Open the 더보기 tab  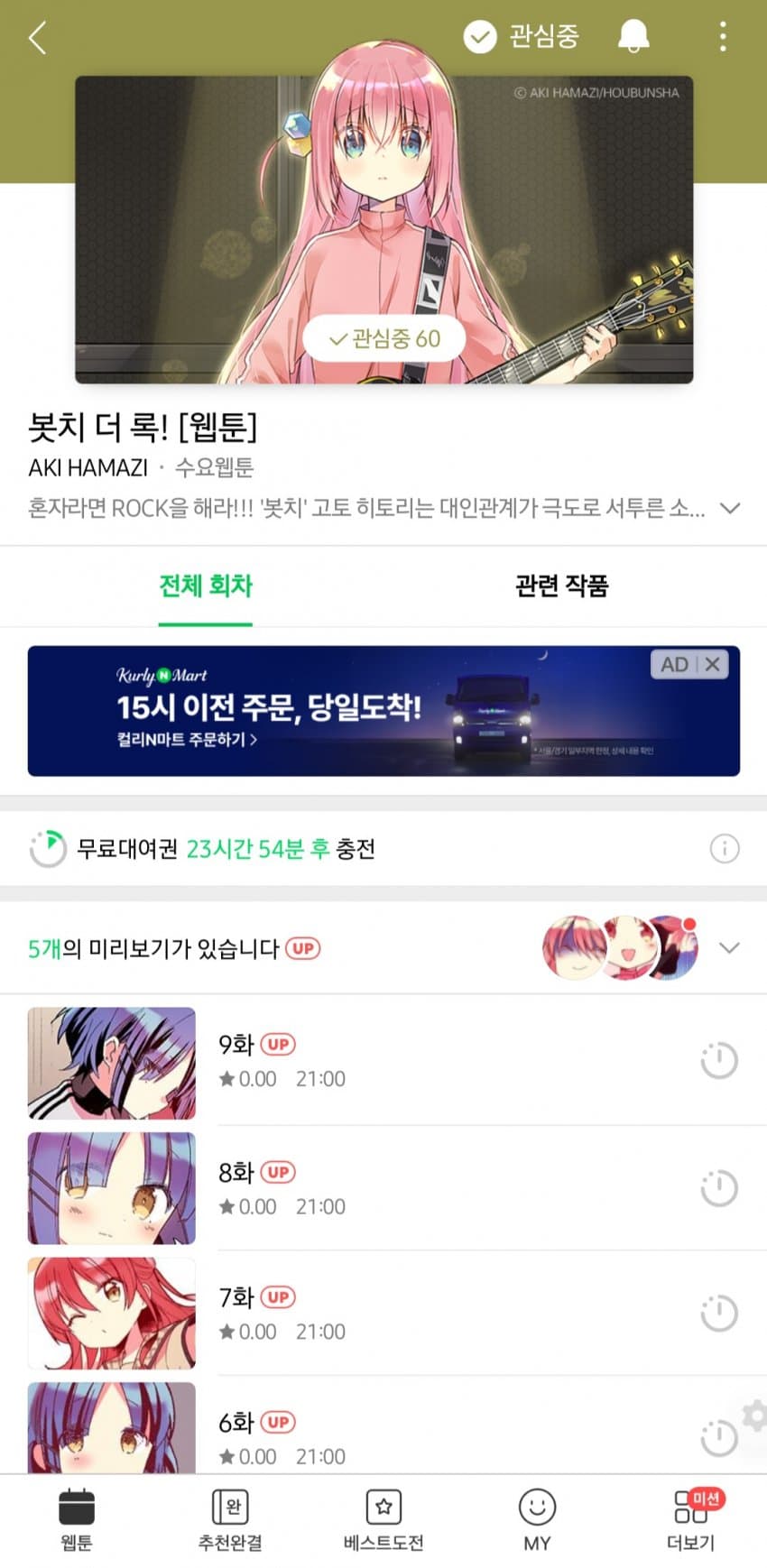690,1519
